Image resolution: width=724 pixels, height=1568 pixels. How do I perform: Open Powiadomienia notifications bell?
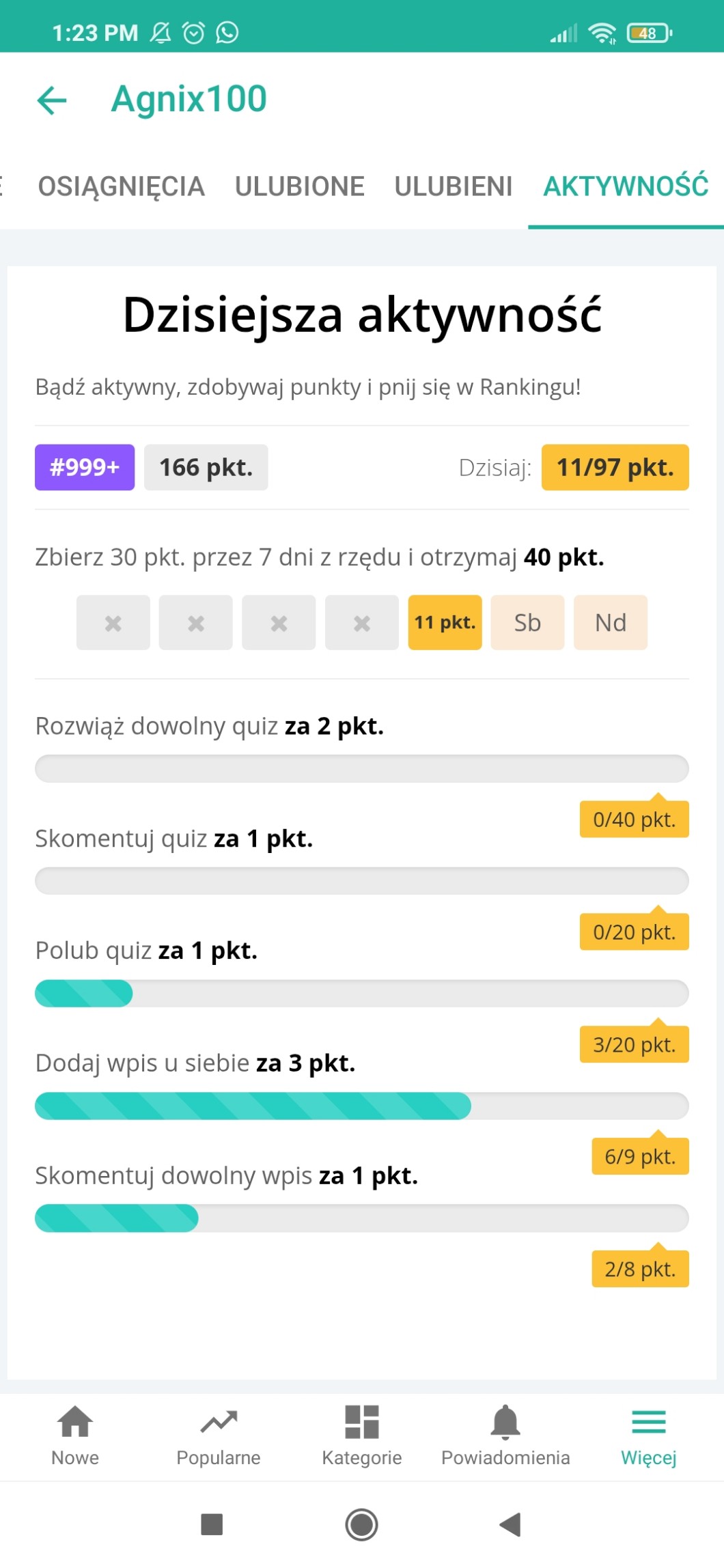click(x=505, y=1436)
